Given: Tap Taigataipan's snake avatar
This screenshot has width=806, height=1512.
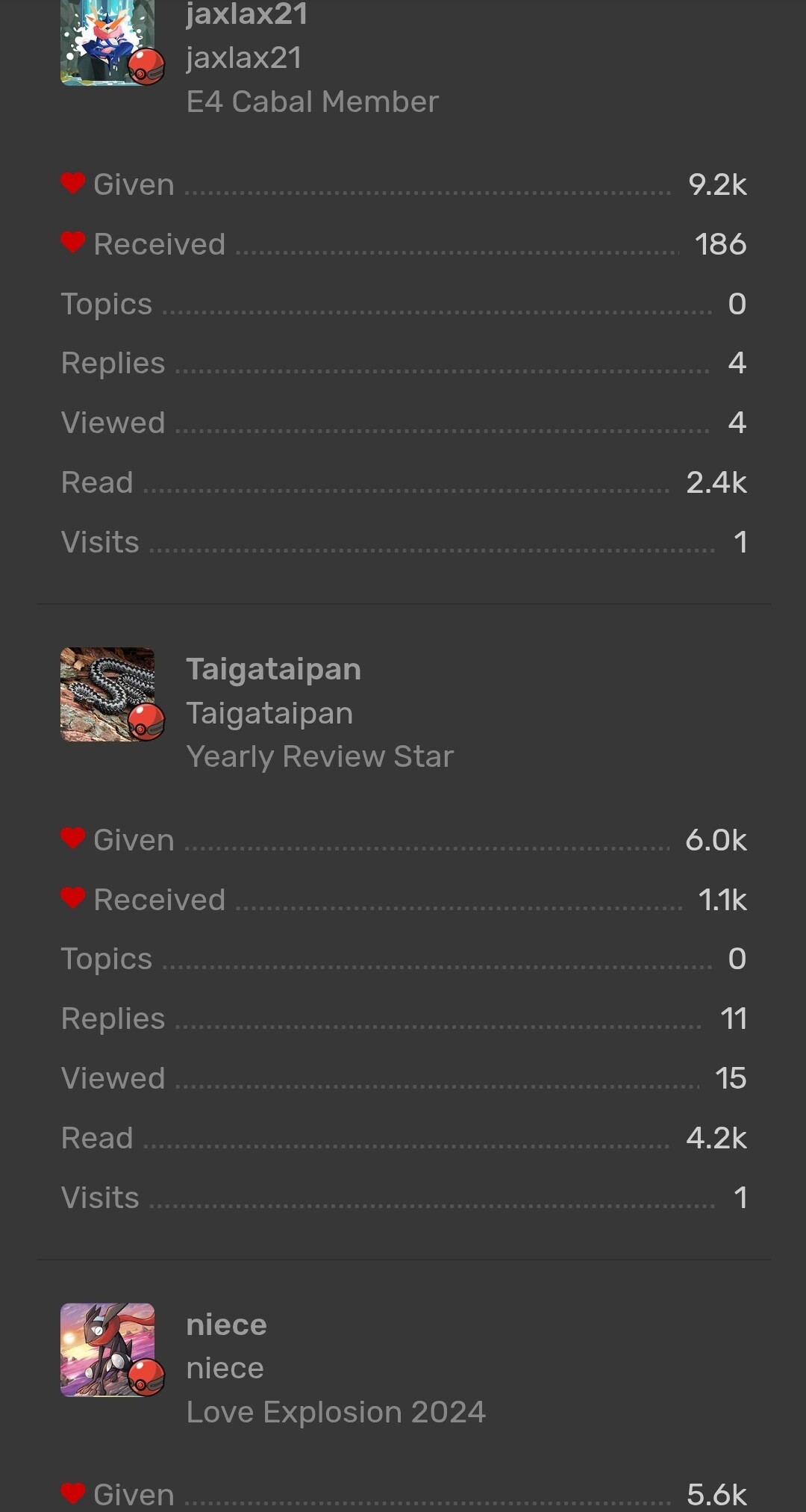Looking at the screenshot, I should (x=107, y=694).
